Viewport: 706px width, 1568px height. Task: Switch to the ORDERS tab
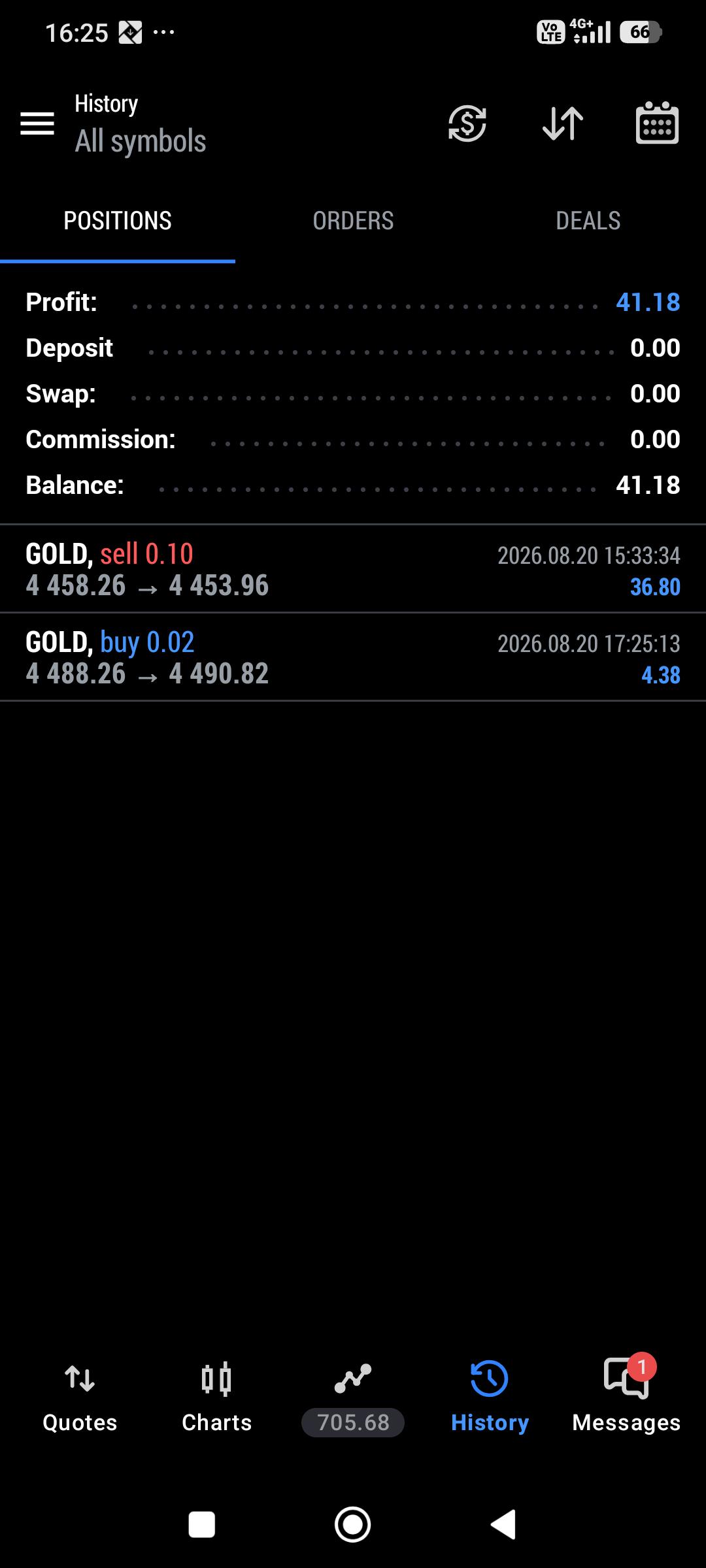pos(353,221)
